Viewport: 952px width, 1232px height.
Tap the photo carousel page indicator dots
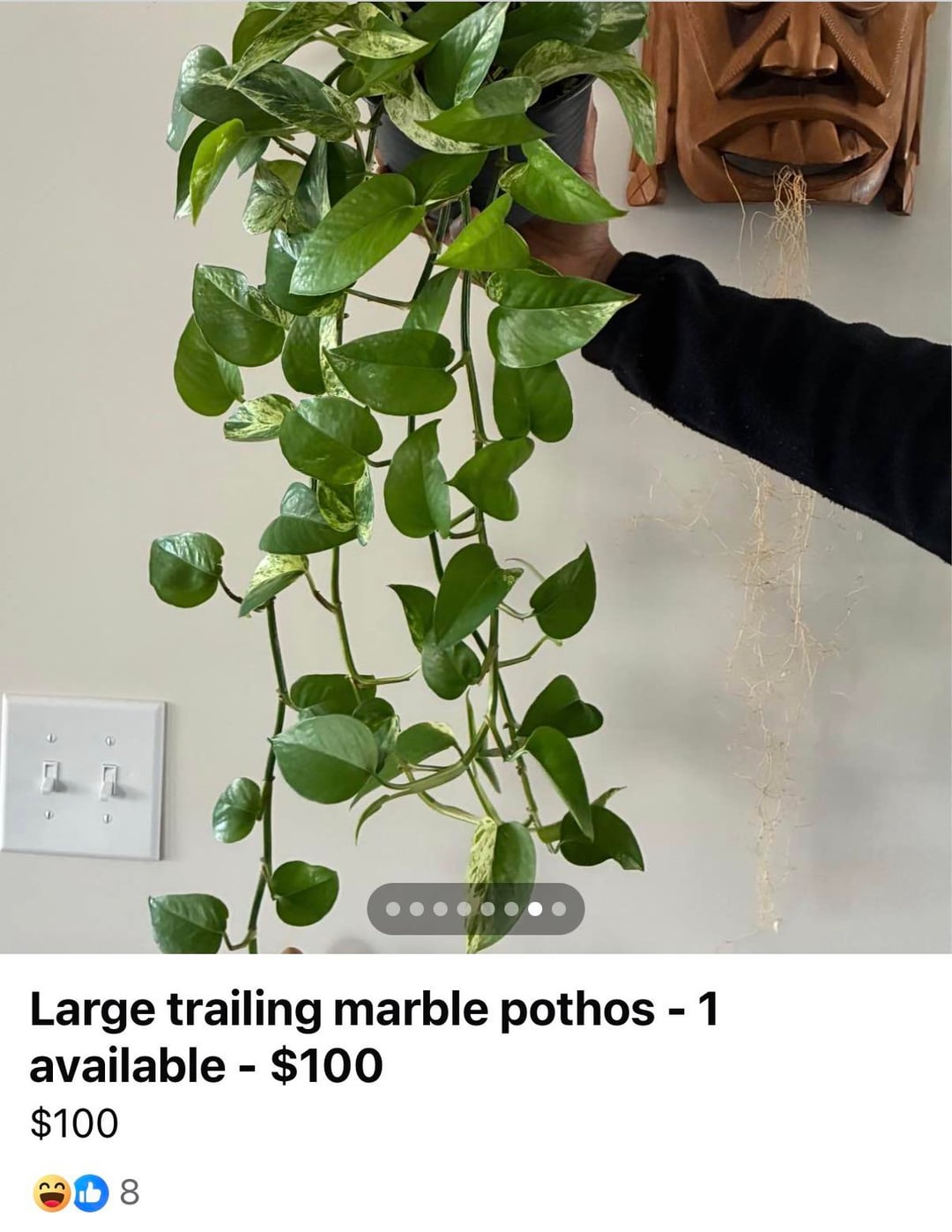click(x=475, y=908)
